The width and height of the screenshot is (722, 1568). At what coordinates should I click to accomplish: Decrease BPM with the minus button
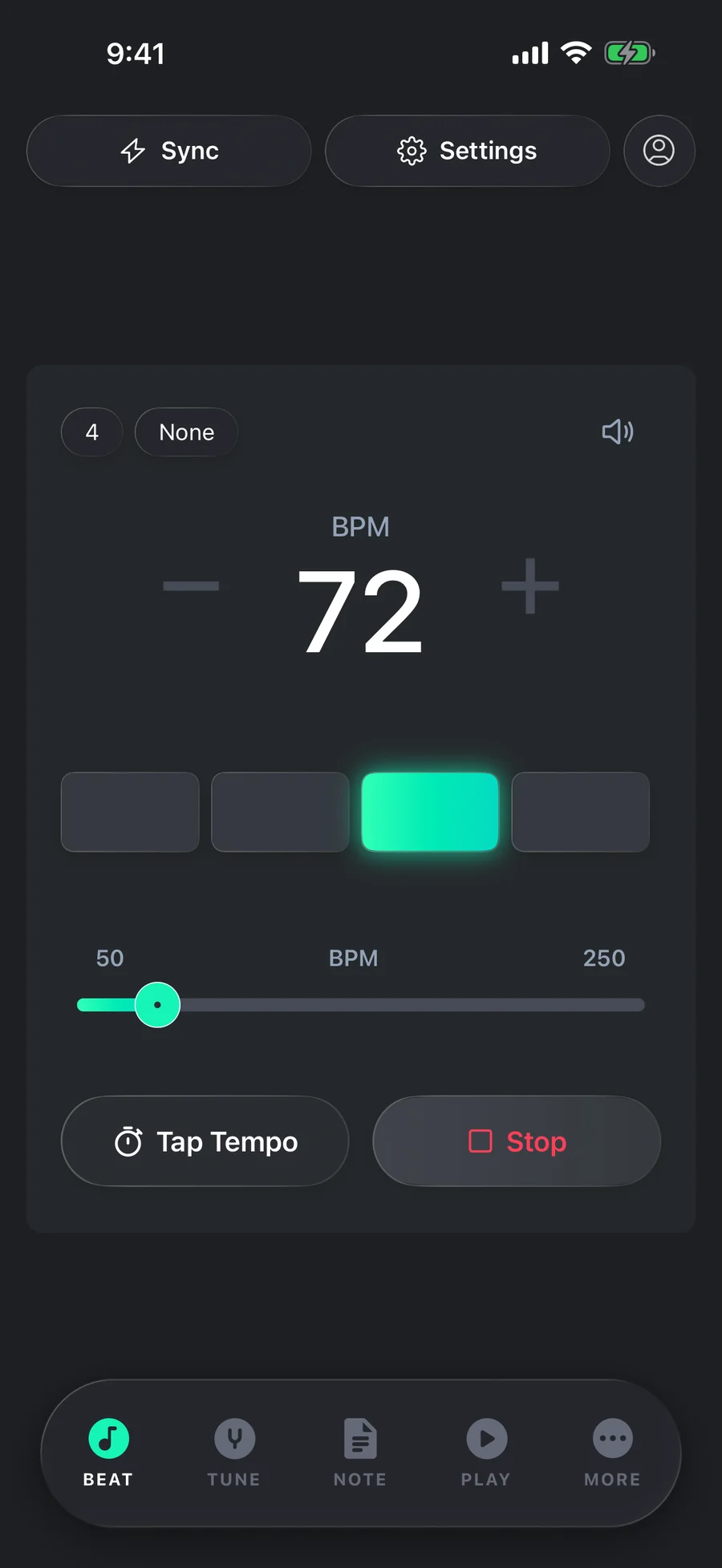point(191,586)
